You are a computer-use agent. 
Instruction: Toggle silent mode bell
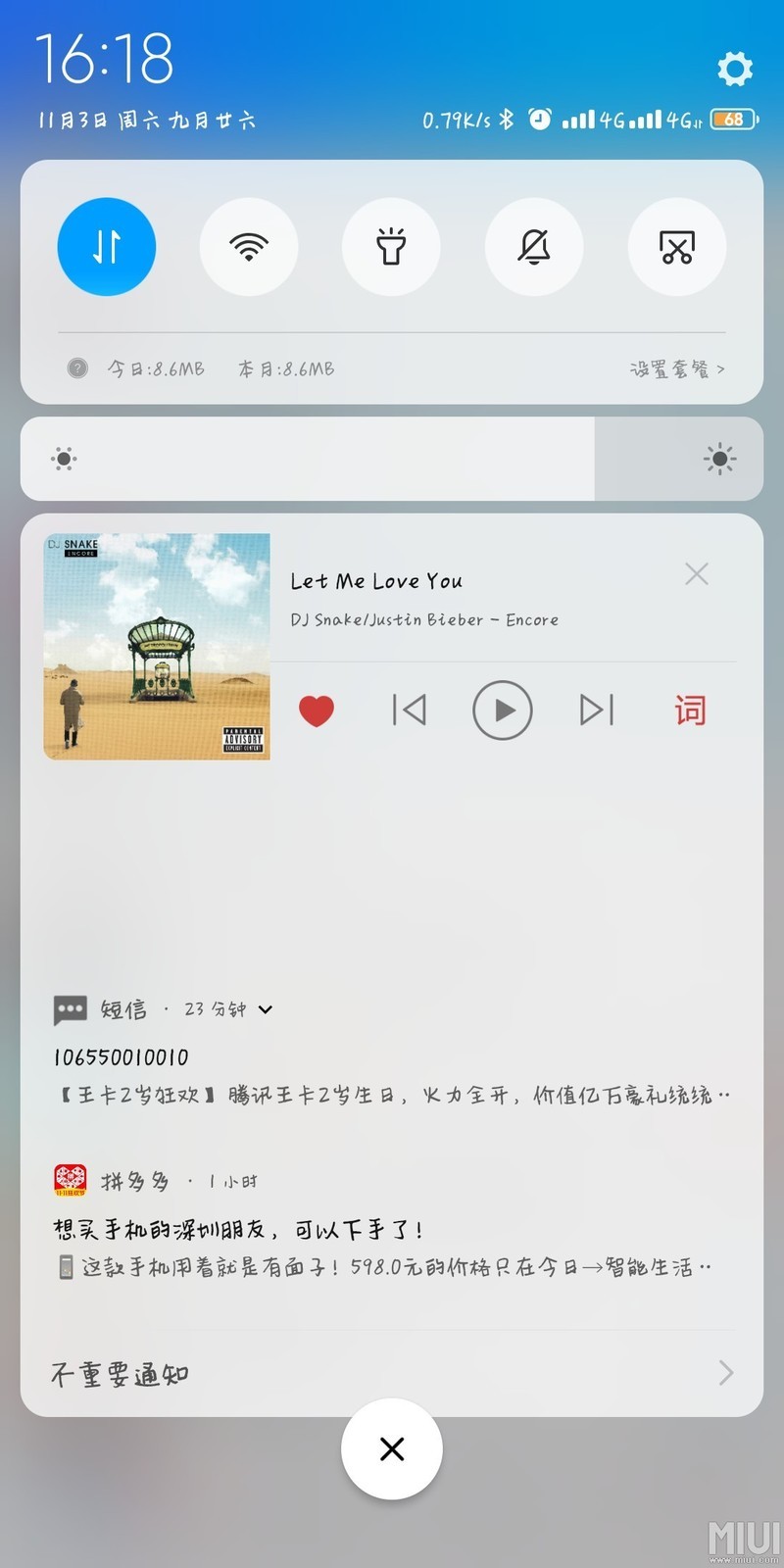pos(534,247)
